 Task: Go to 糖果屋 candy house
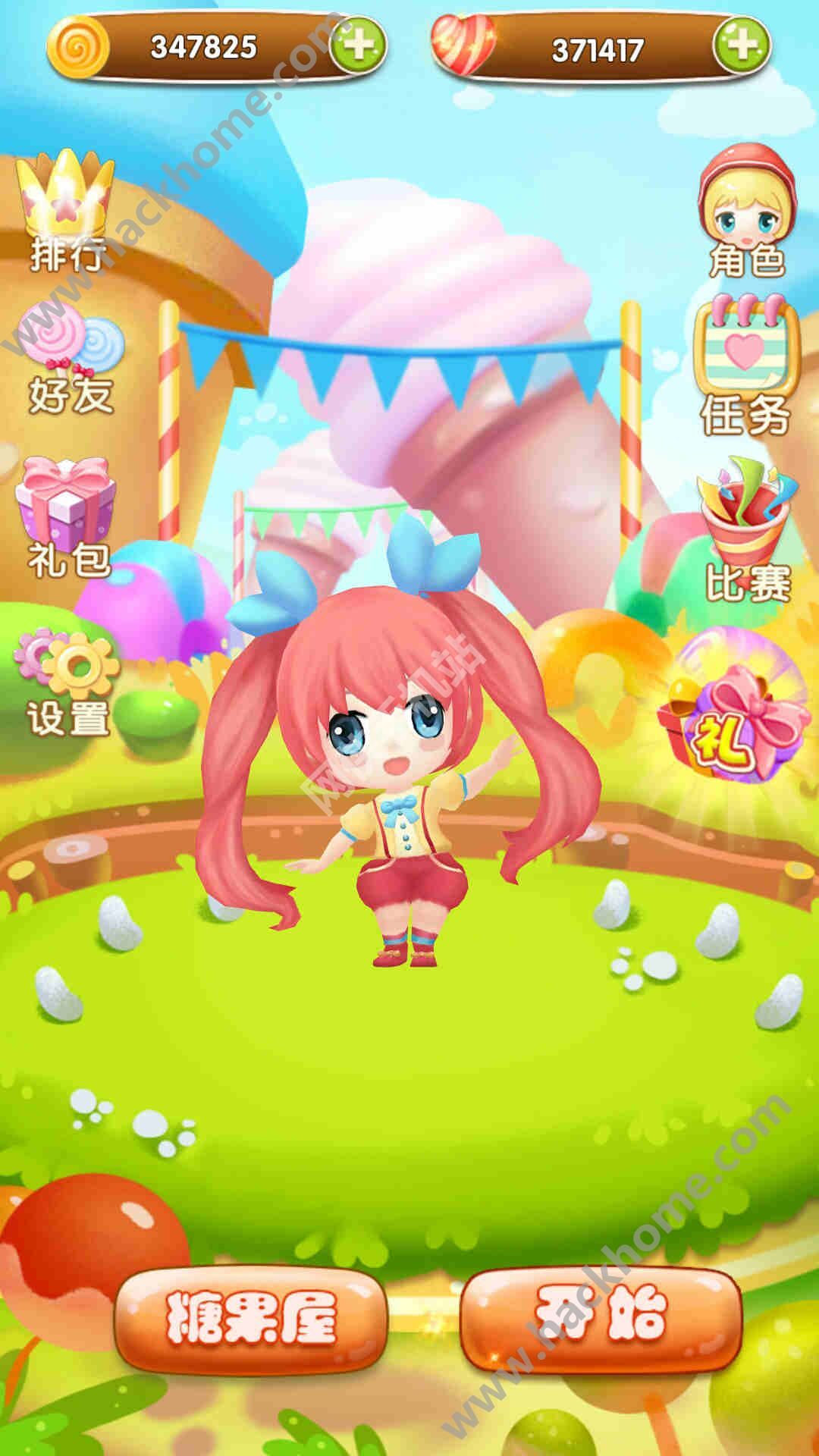250,1318
